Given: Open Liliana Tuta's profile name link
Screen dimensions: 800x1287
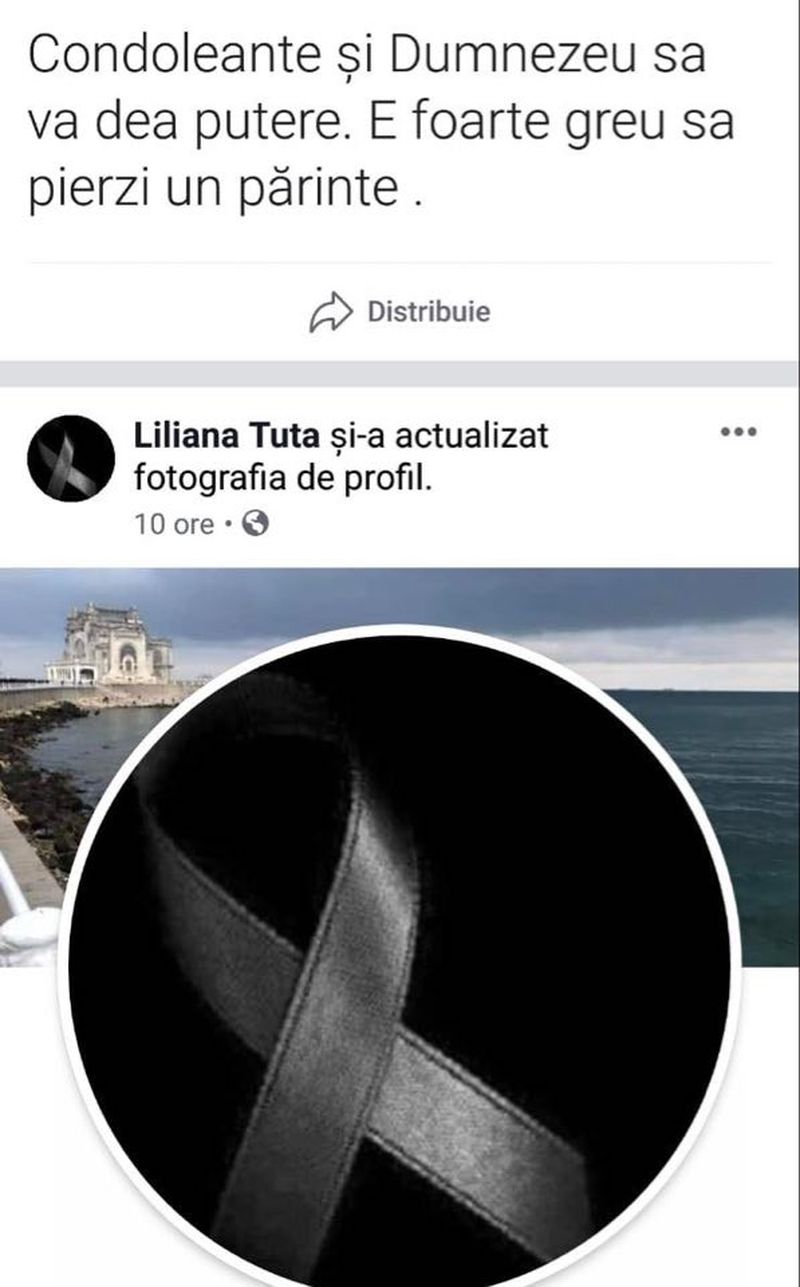Looking at the screenshot, I should click(226, 436).
